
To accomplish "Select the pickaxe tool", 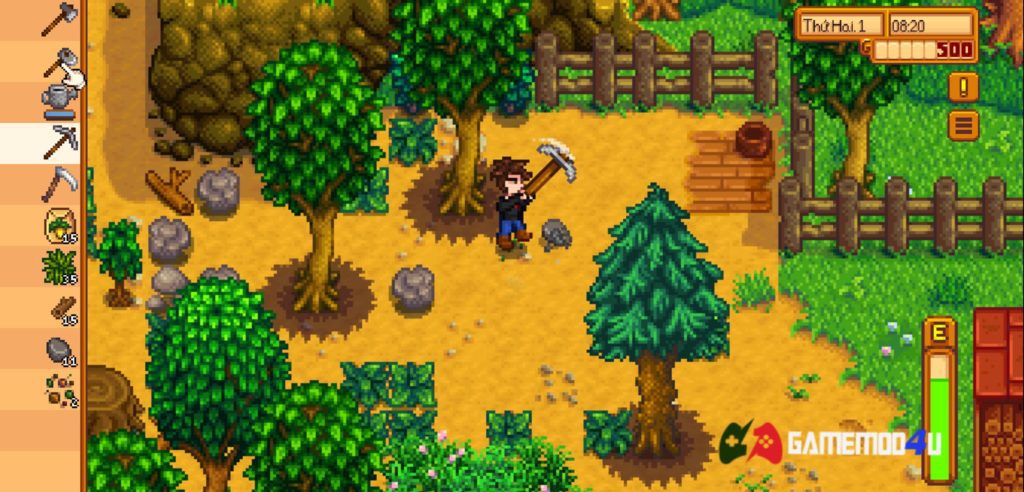I will pyautogui.click(x=59, y=143).
